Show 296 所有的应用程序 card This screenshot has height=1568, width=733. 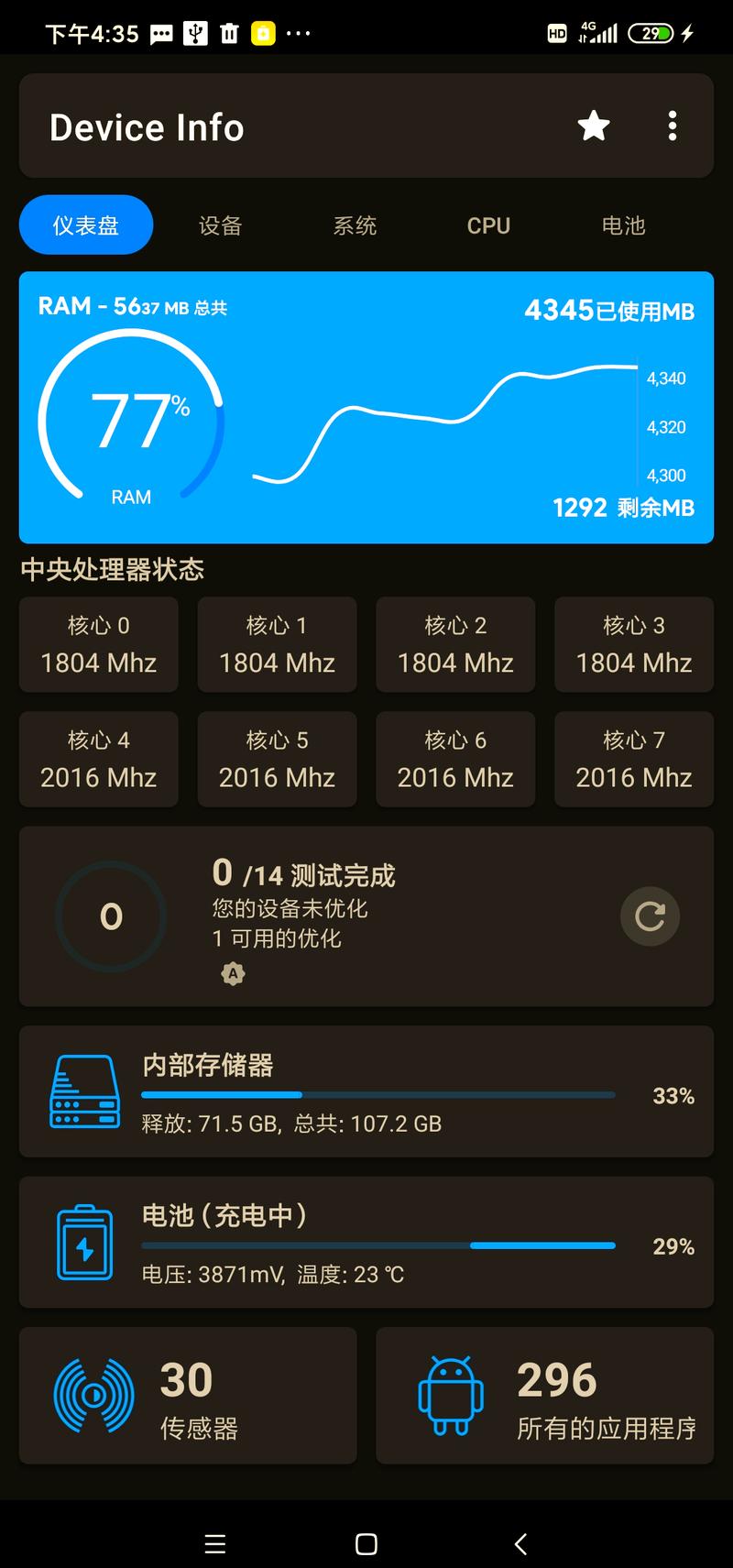[x=544, y=1395]
